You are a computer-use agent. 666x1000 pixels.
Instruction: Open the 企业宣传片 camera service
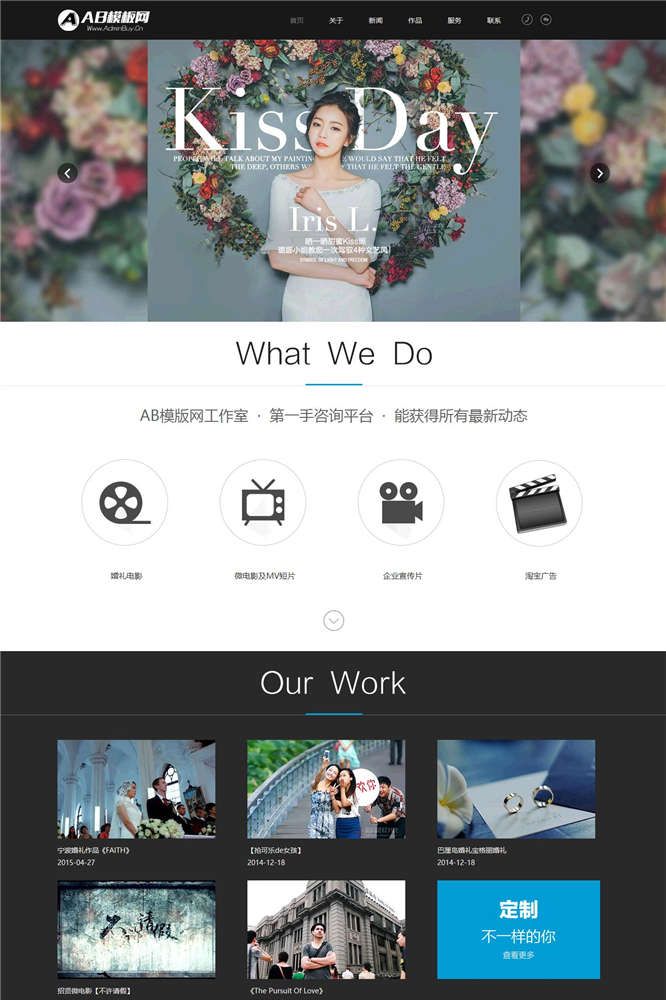point(401,502)
